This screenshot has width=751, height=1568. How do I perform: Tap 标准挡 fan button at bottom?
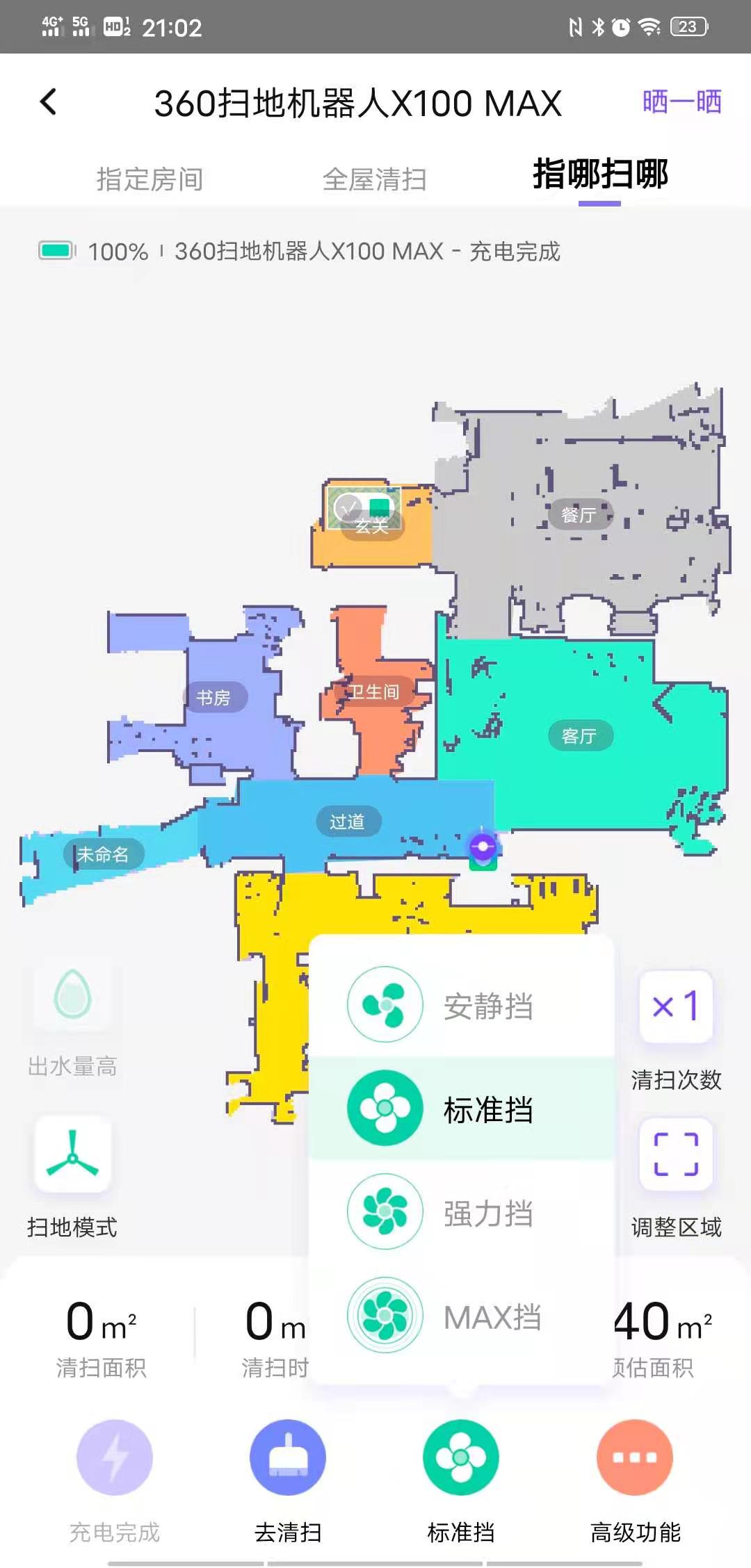pos(461,1457)
